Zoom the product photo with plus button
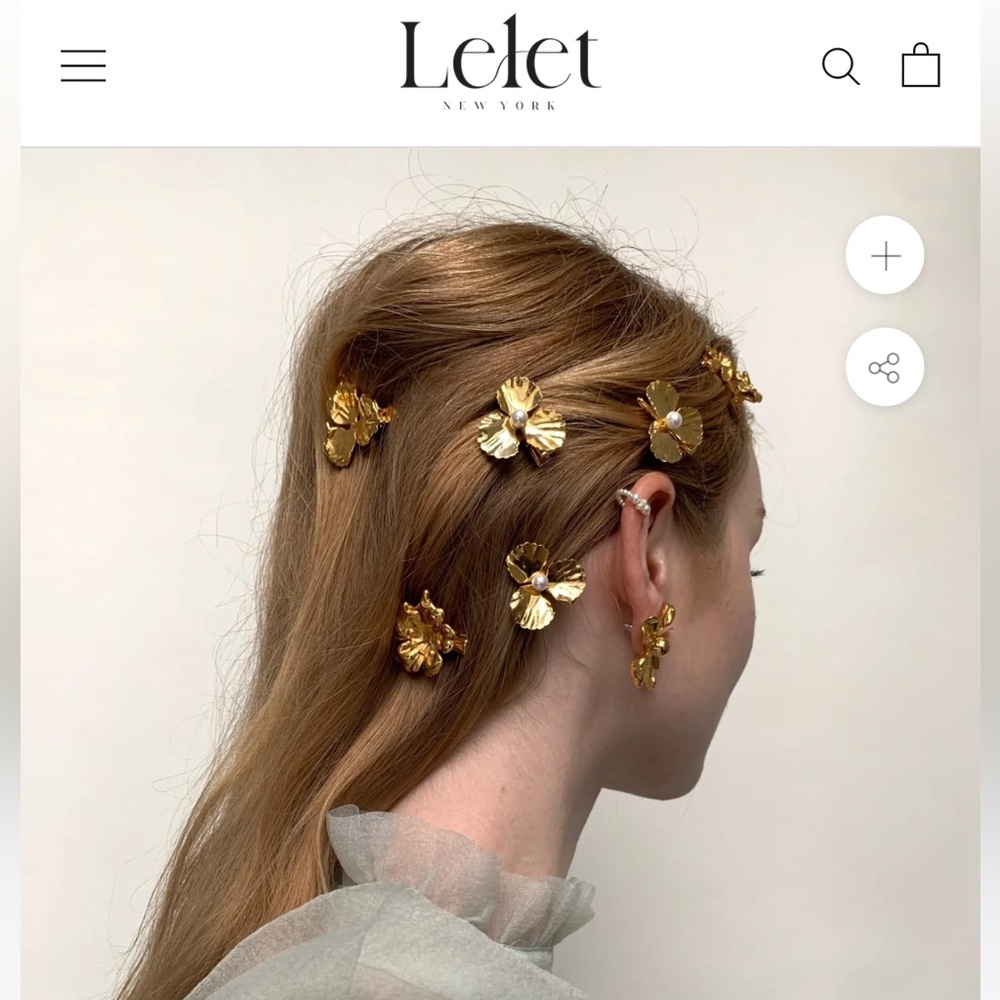The width and height of the screenshot is (1000, 1000). click(885, 256)
